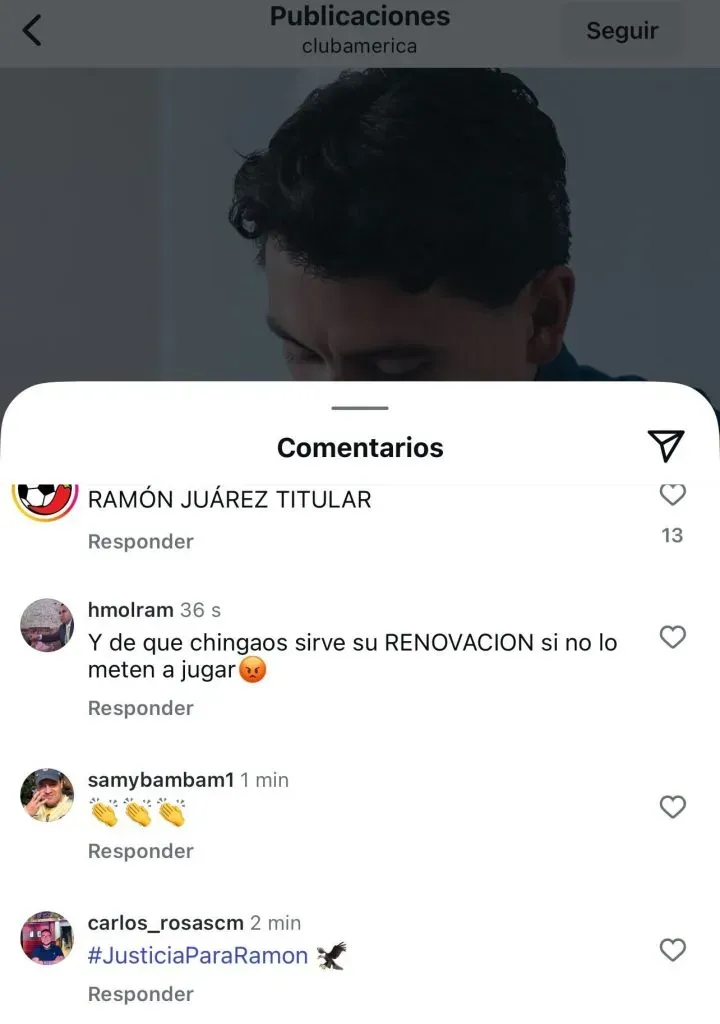Screen dimensions: 720x1024
Task: Reply to carlos_rosascm's comment
Action: [x=140, y=994]
